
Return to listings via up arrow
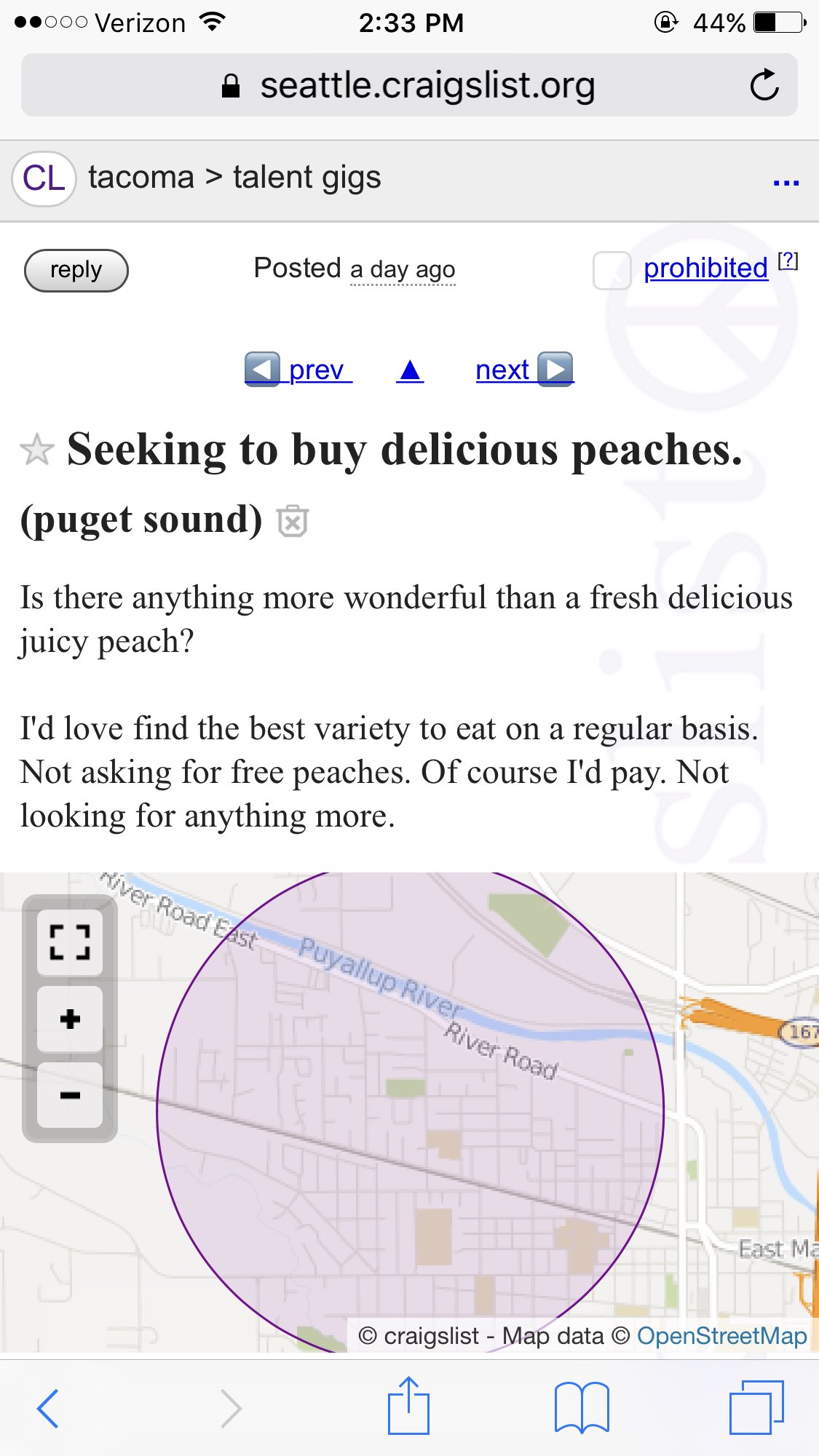[x=411, y=370]
